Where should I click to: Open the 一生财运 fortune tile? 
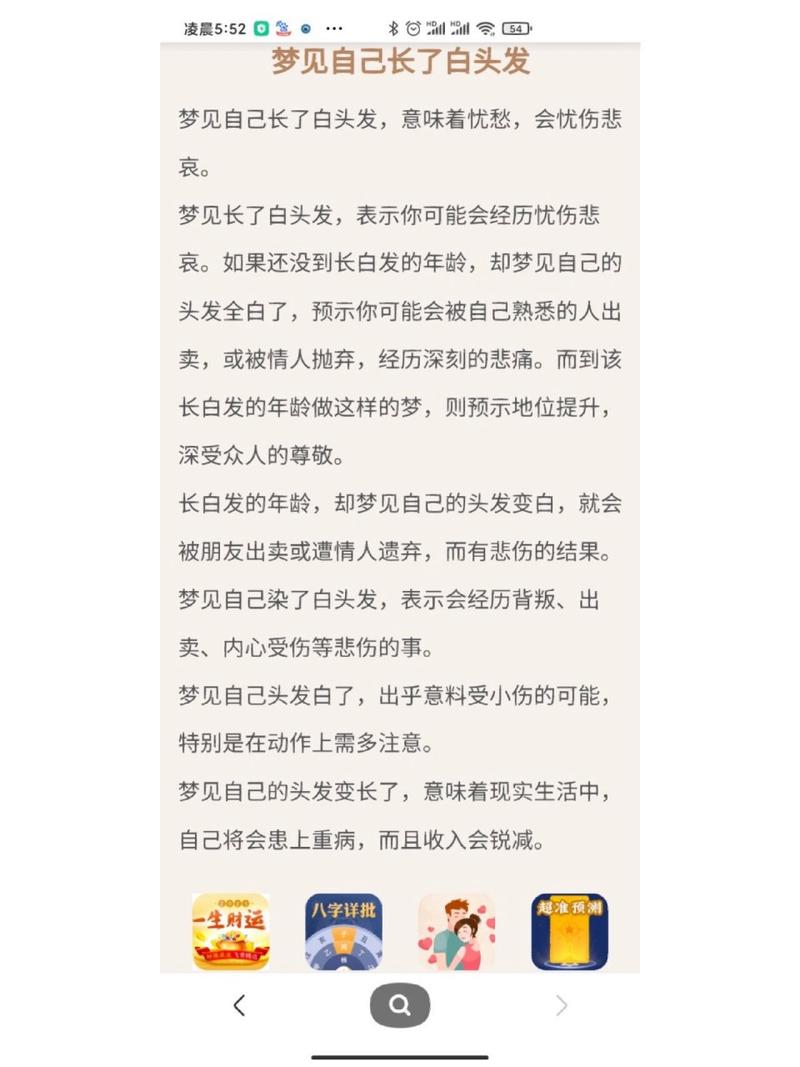(x=231, y=931)
